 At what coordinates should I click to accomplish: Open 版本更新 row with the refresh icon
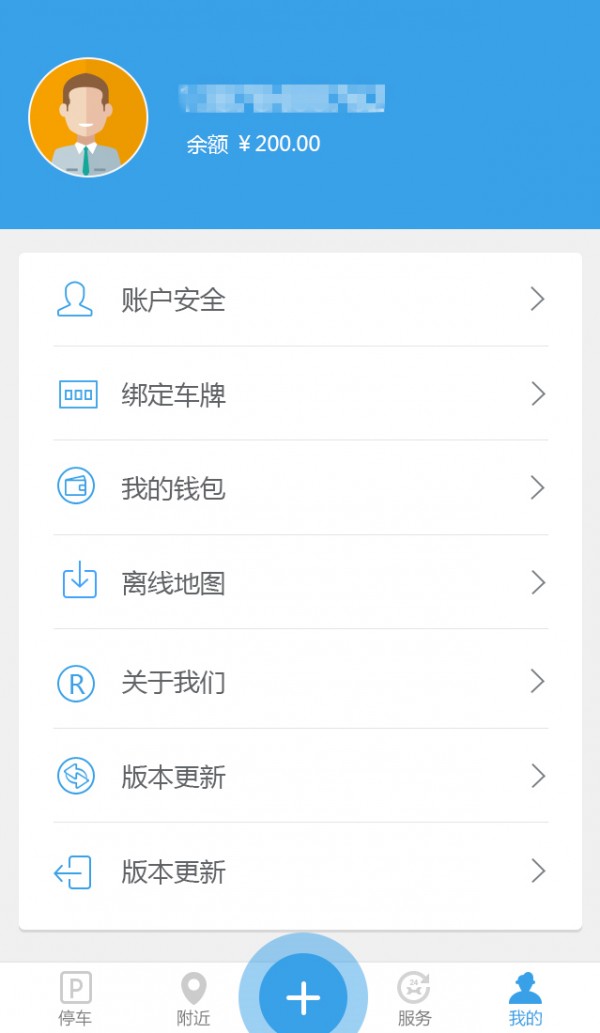point(300,776)
